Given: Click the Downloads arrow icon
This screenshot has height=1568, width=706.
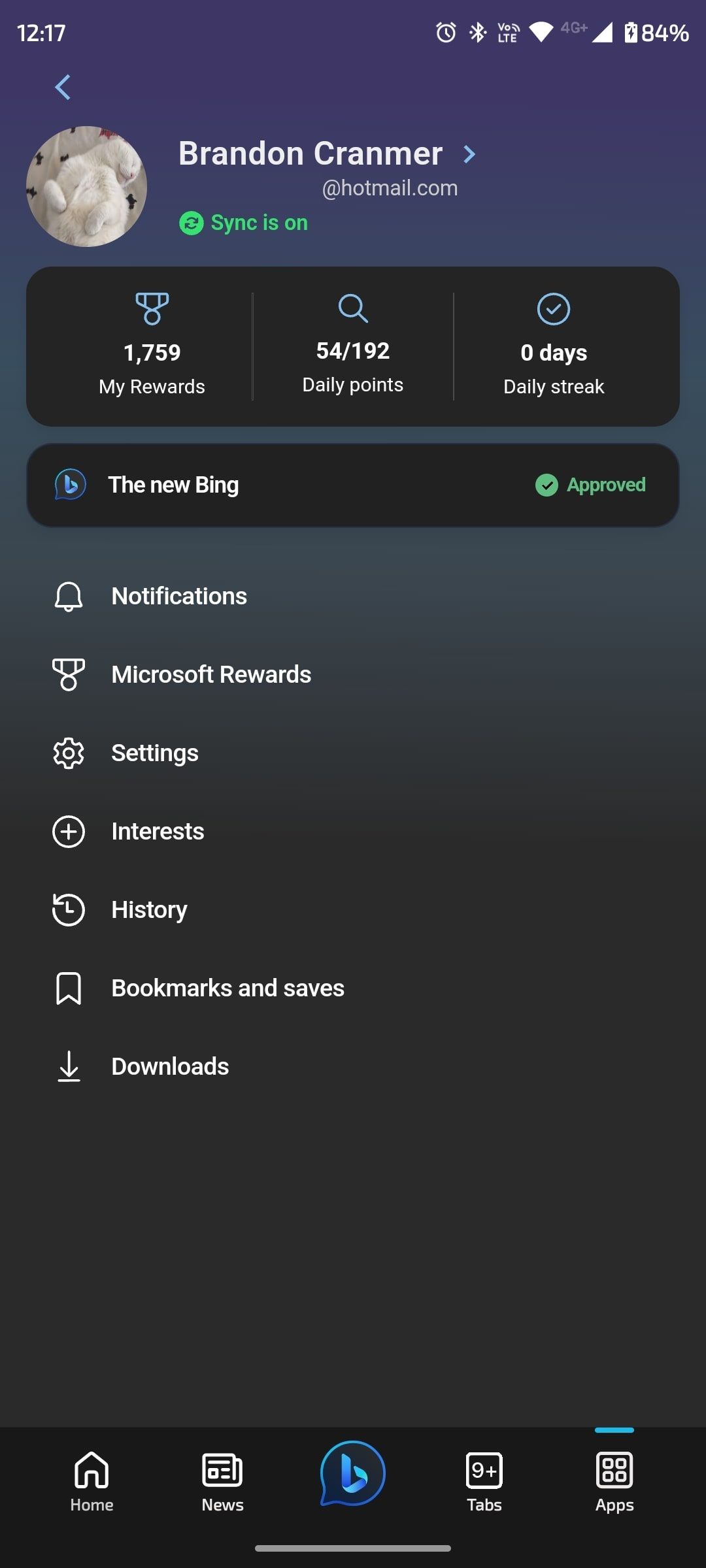Looking at the screenshot, I should coord(68,1066).
